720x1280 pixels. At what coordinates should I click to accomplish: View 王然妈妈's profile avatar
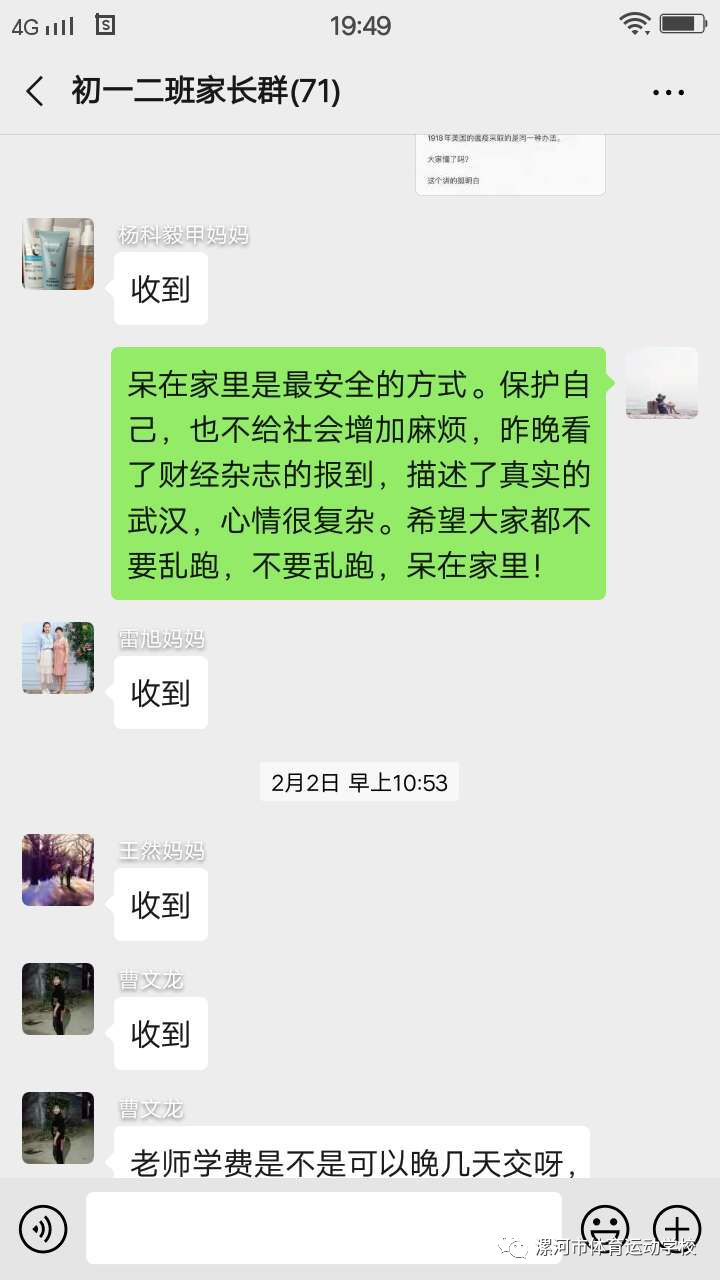pos(58,869)
